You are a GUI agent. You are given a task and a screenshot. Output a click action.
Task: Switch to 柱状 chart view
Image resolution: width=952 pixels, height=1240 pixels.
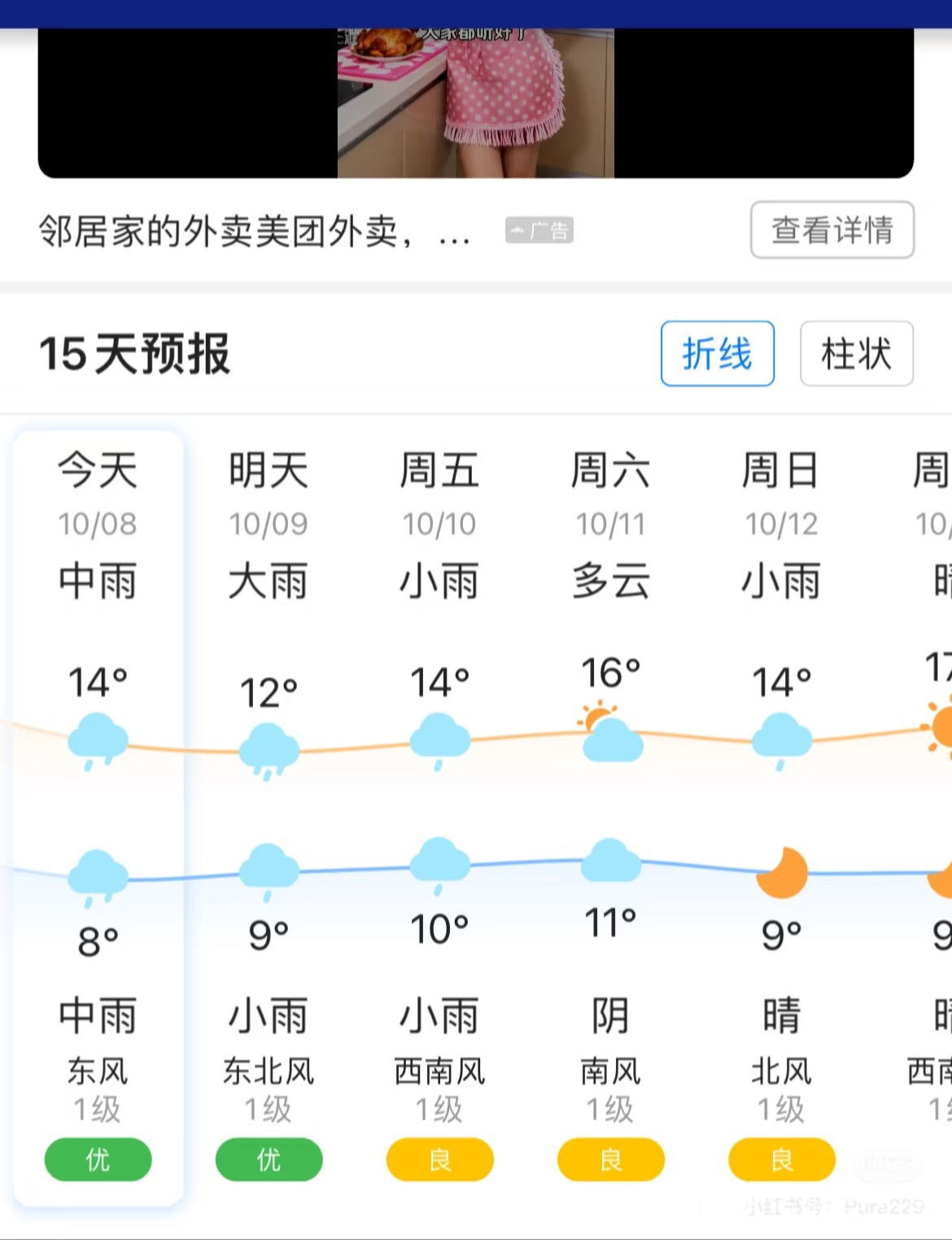click(856, 354)
